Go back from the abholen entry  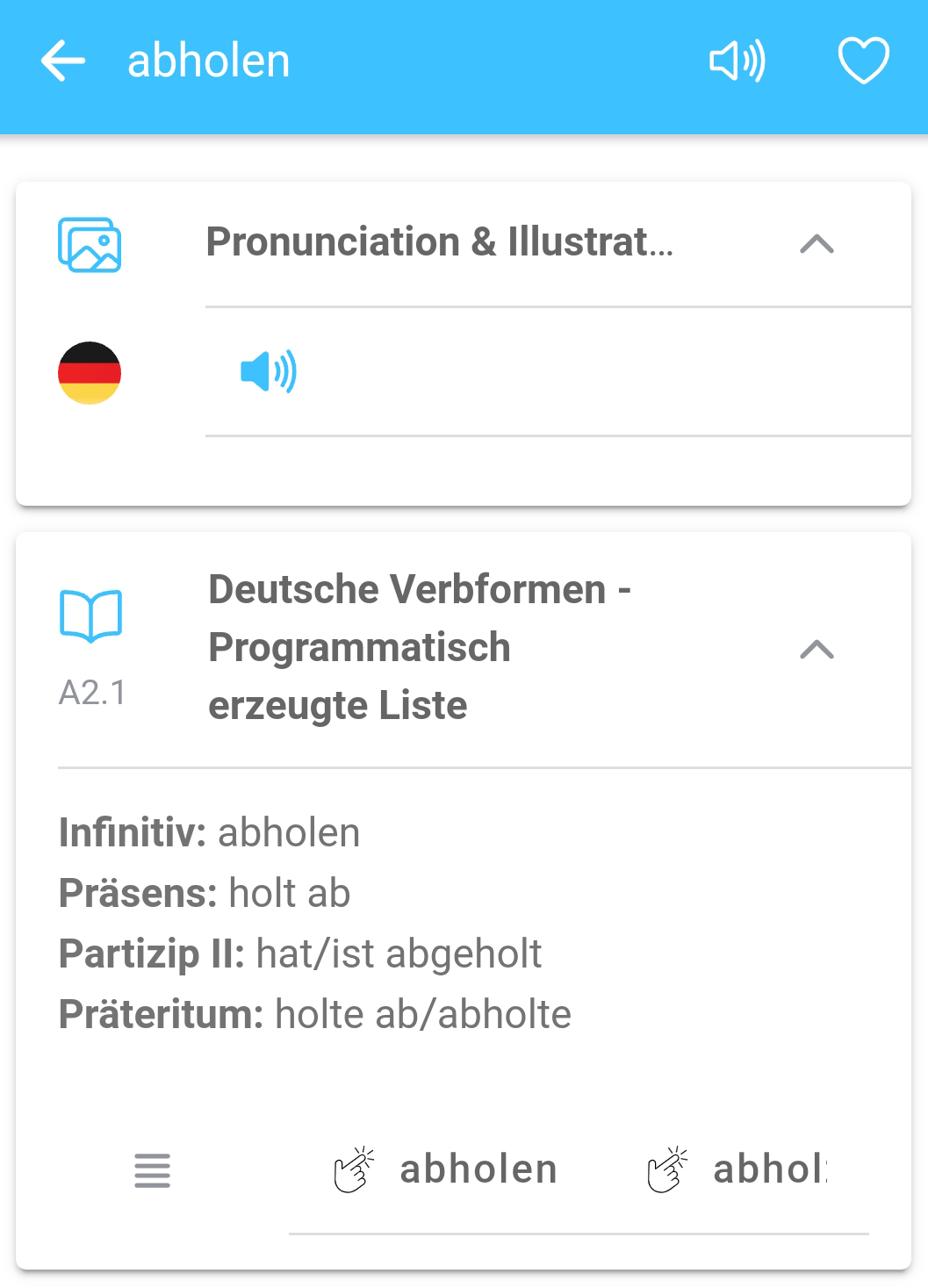[x=63, y=61]
